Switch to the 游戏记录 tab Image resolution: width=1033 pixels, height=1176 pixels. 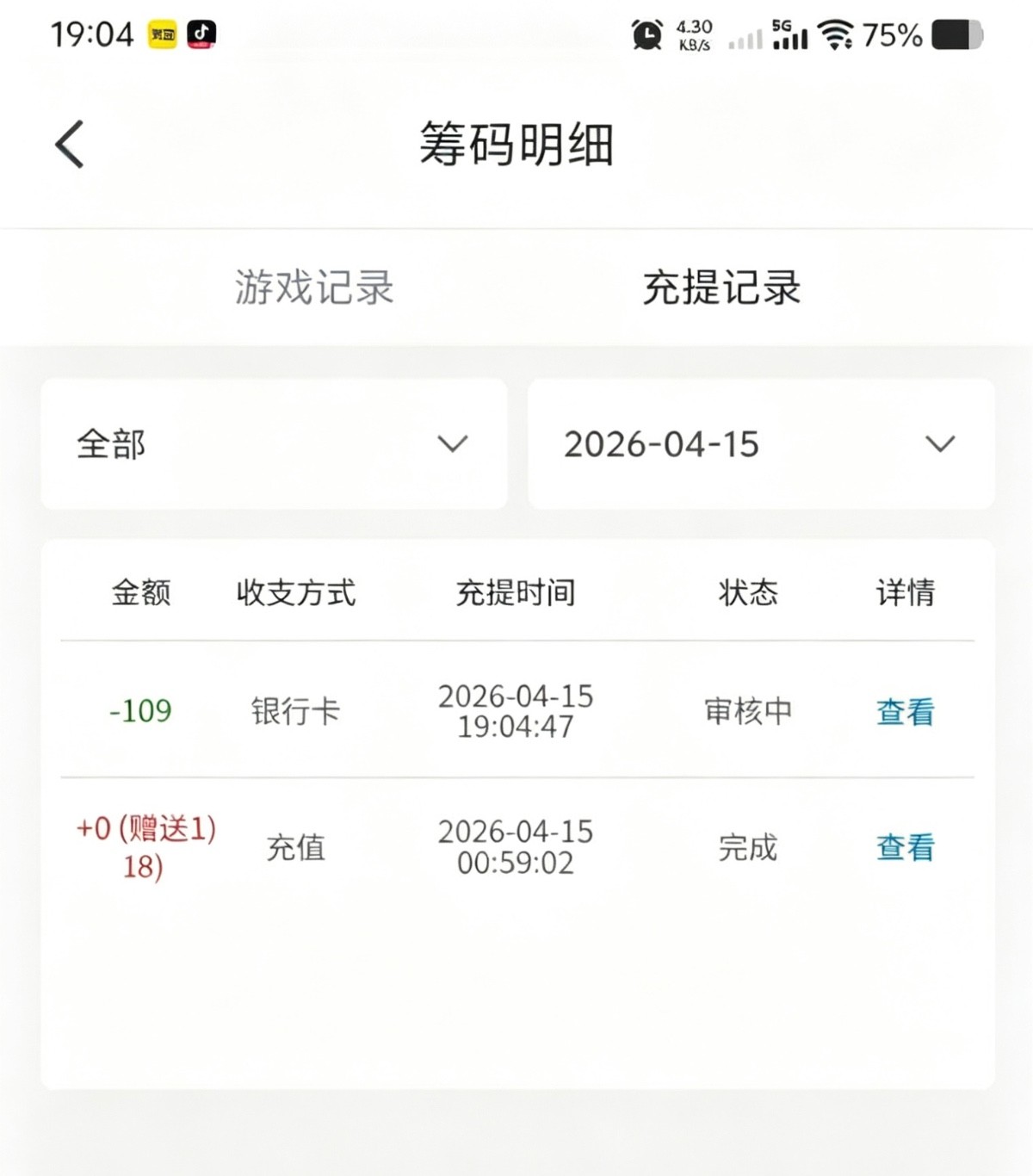pos(314,287)
